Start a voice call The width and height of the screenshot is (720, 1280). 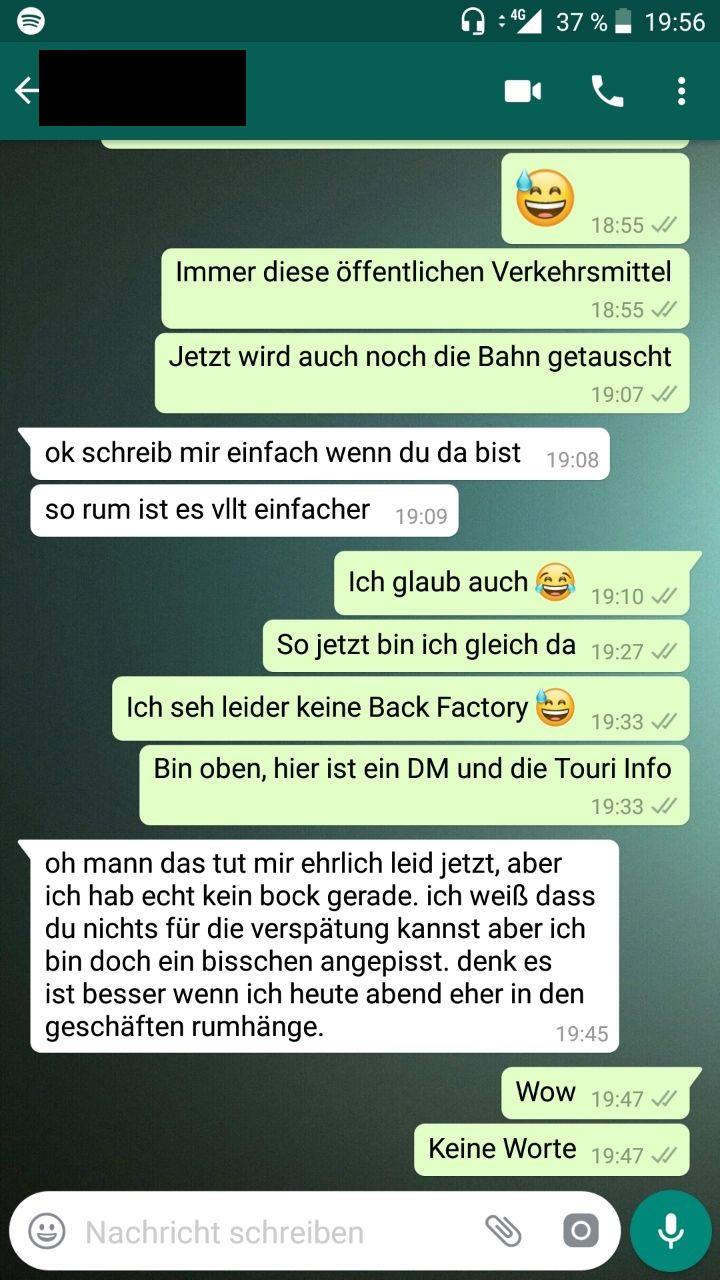coord(607,91)
